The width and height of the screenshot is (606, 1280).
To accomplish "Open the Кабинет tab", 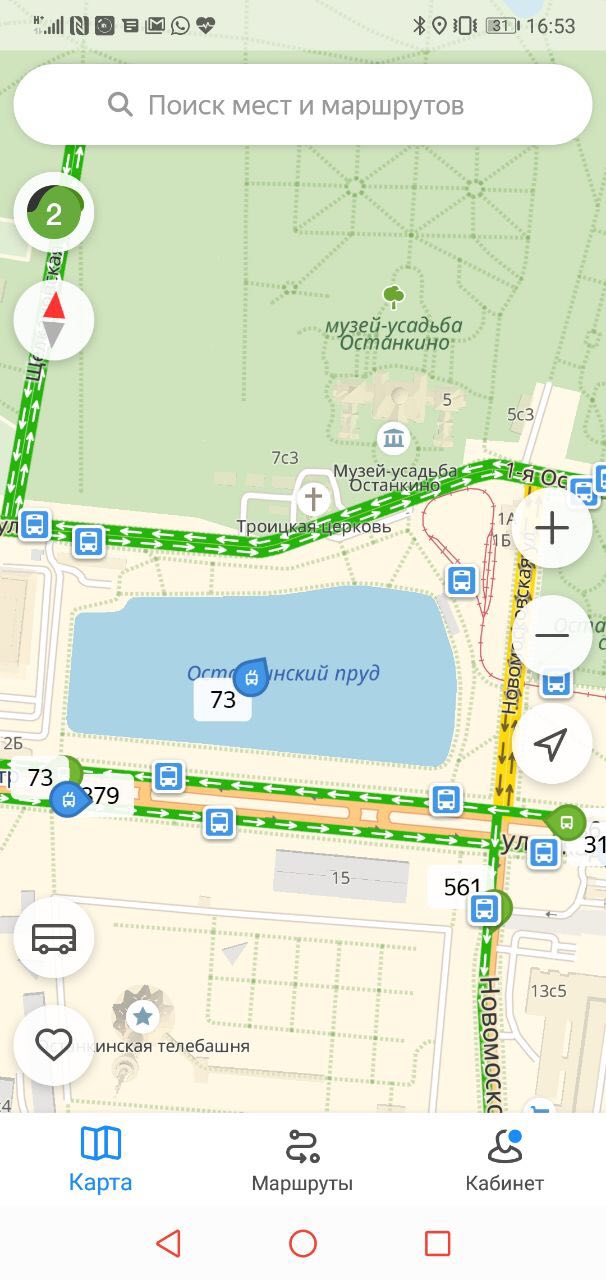I will [504, 1159].
